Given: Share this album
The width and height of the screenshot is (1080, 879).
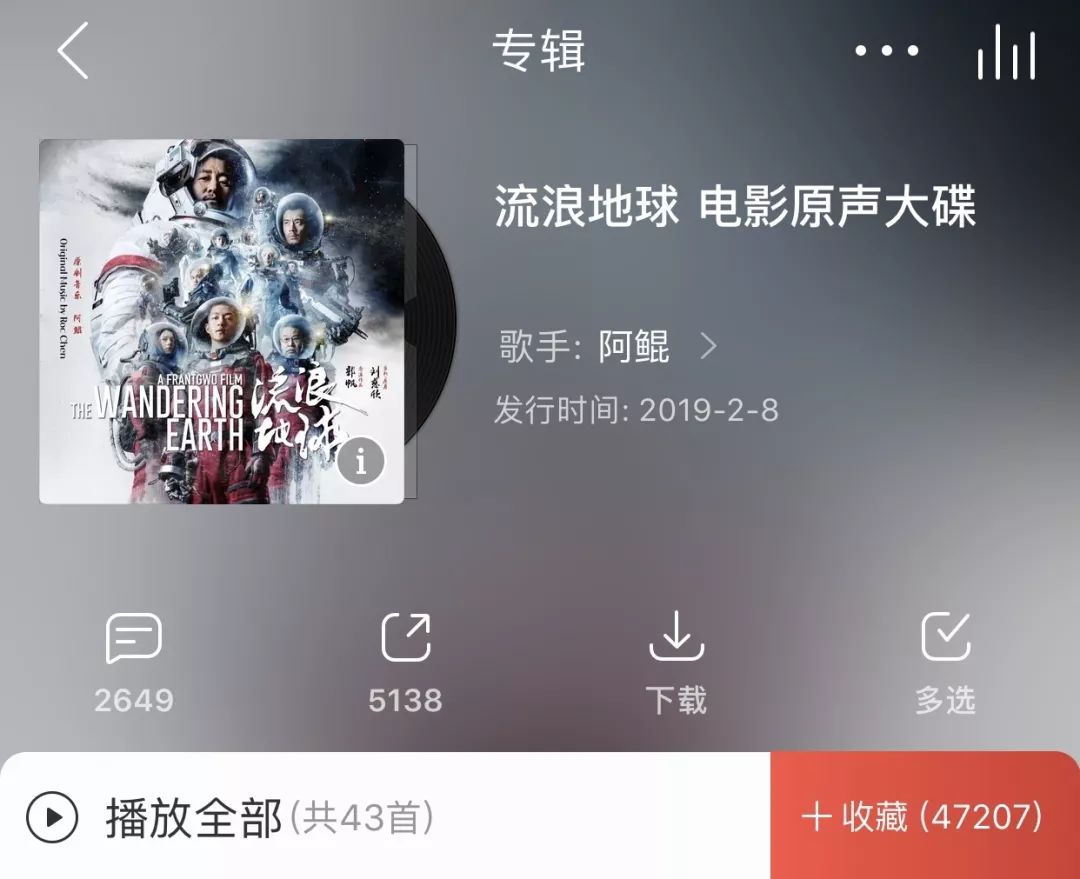Looking at the screenshot, I should click(405, 662).
